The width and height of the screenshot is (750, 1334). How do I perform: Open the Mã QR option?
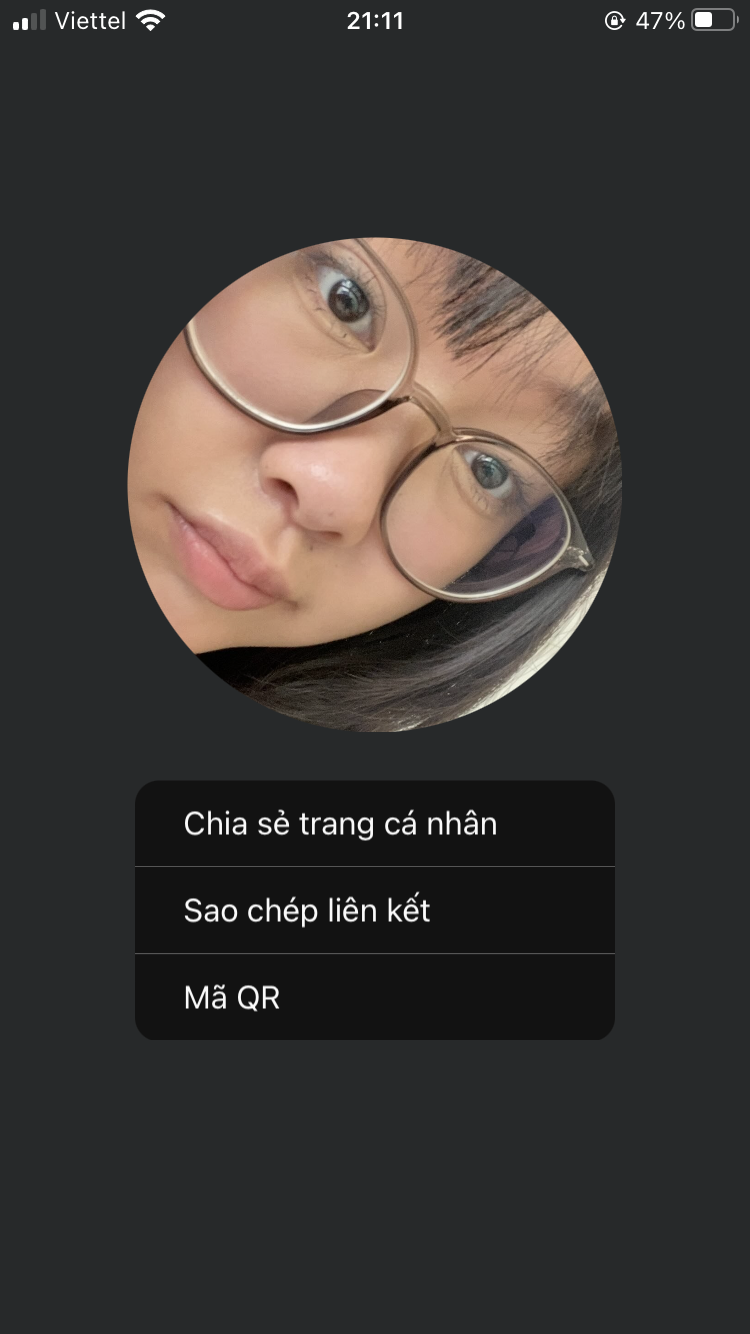coord(374,997)
